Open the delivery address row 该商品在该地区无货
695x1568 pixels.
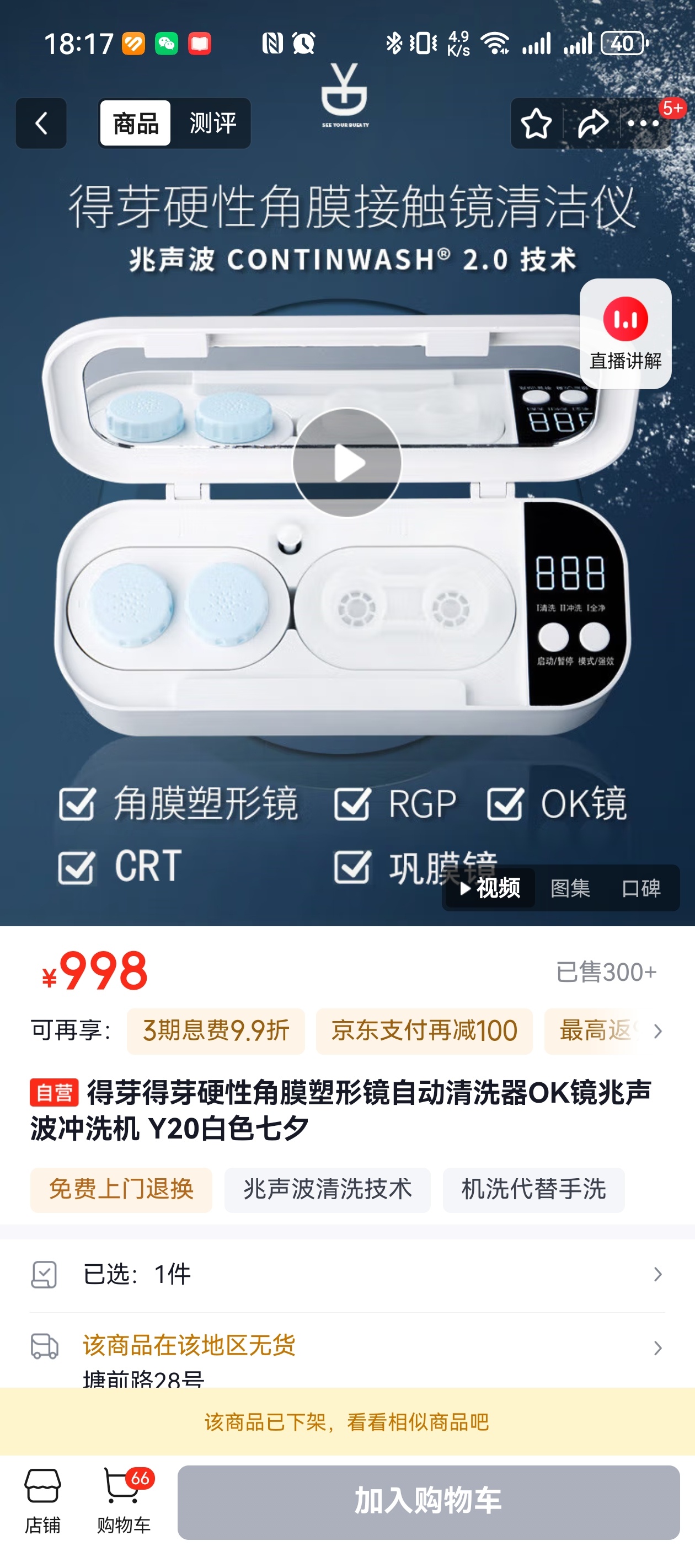347,1347
